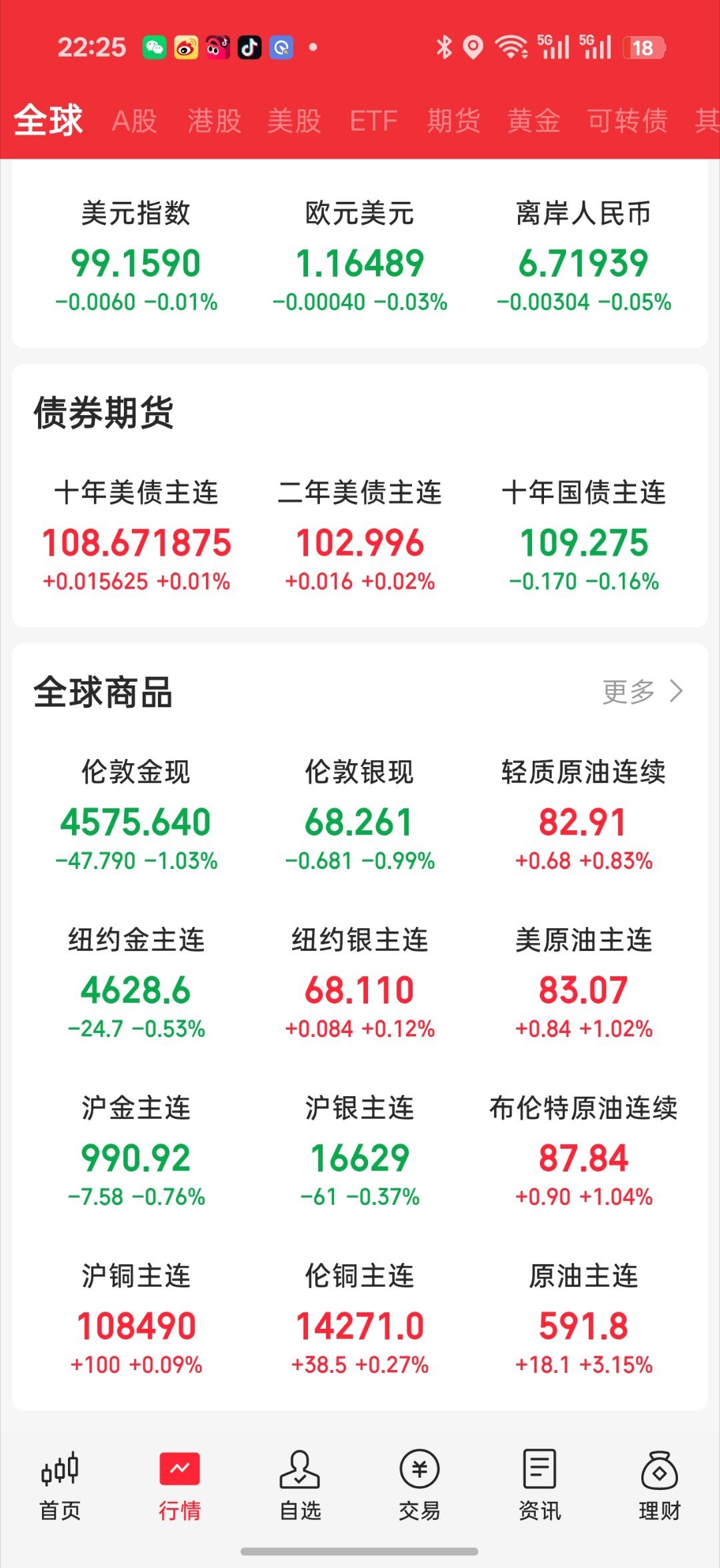Open 十年美债主连 futures quote
Screen dimensions: 720x1568
pos(136,535)
